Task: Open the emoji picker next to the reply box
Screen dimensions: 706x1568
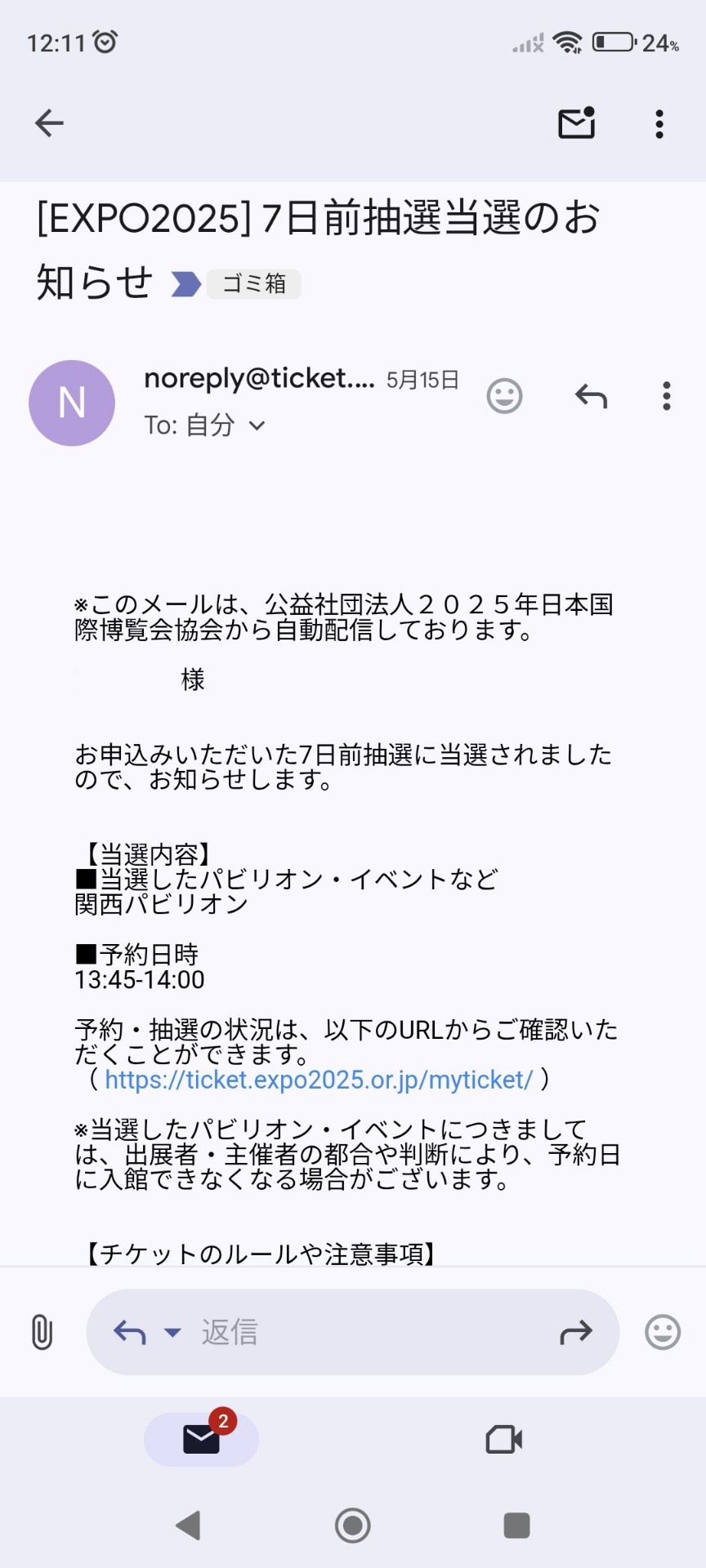Action: click(663, 1332)
